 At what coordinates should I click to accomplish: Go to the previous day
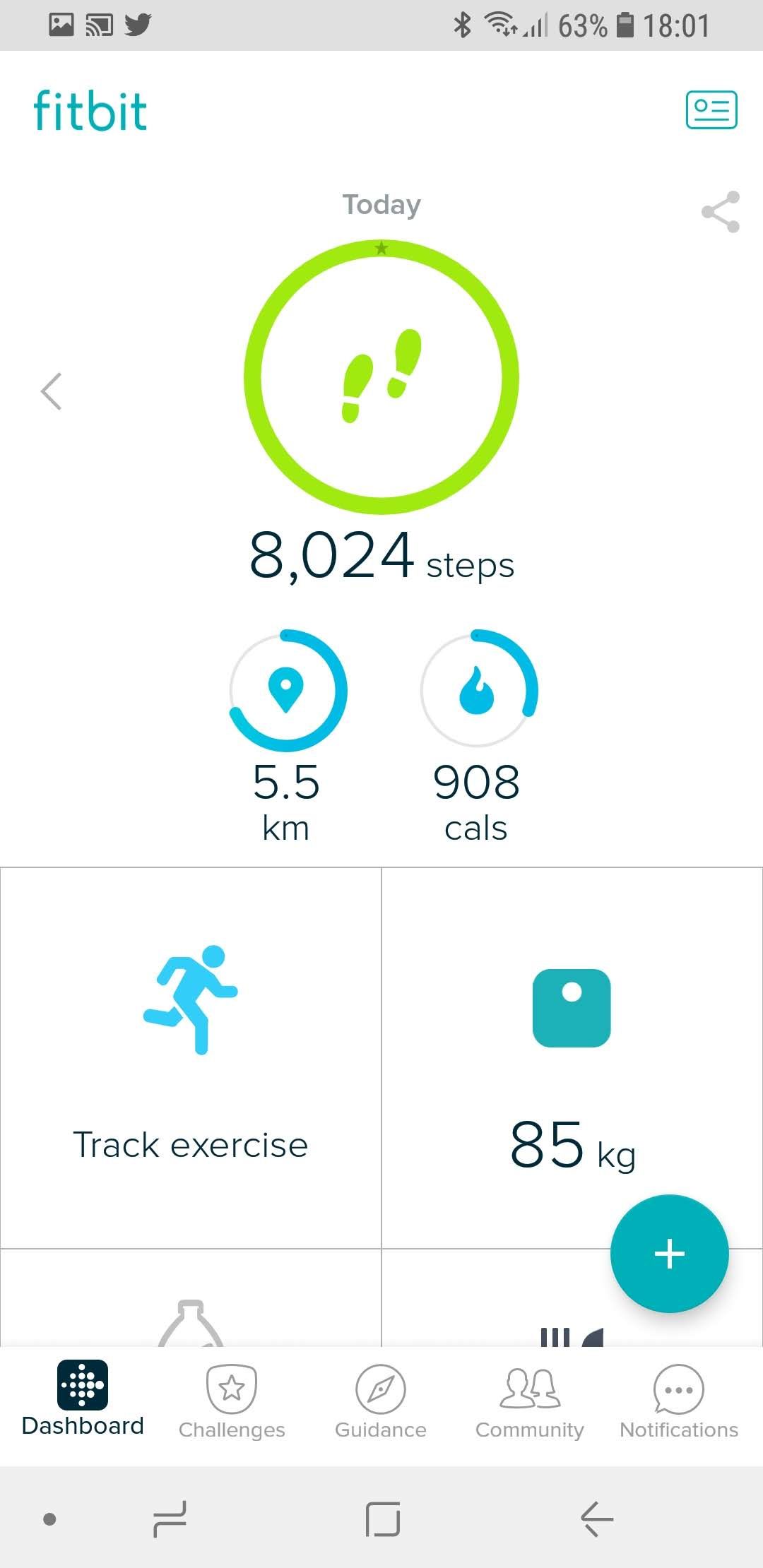coord(52,391)
